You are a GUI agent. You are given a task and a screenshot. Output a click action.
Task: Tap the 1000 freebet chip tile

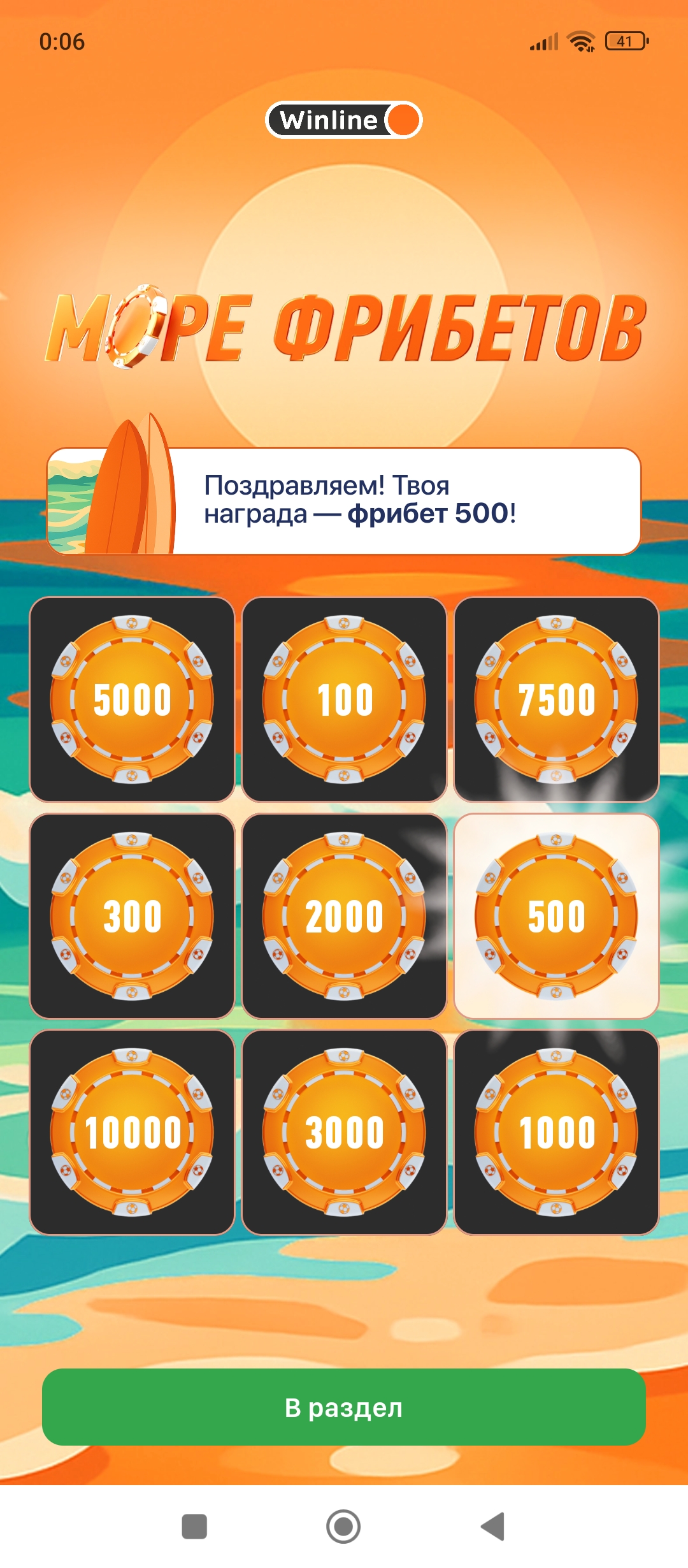[556, 1133]
